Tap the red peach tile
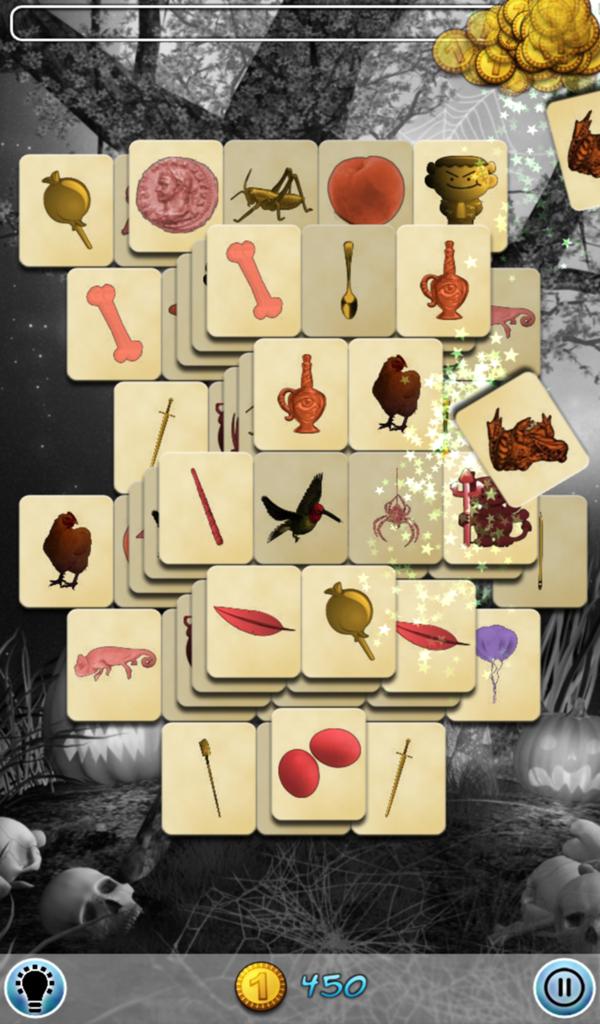Image resolution: width=600 pixels, height=1024 pixels. pyautogui.click(x=366, y=190)
